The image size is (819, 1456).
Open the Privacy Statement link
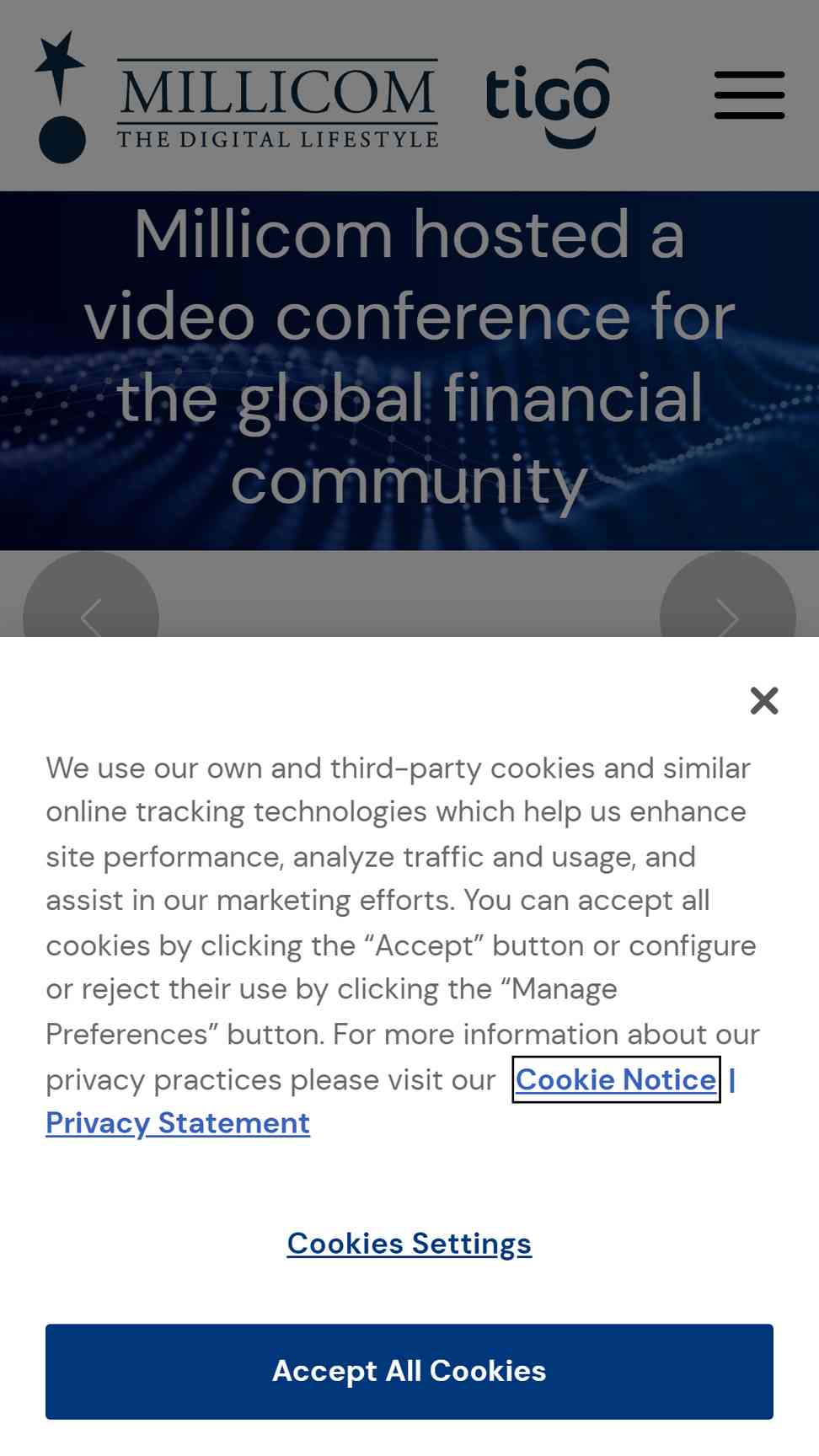click(x=178, y=1123)
